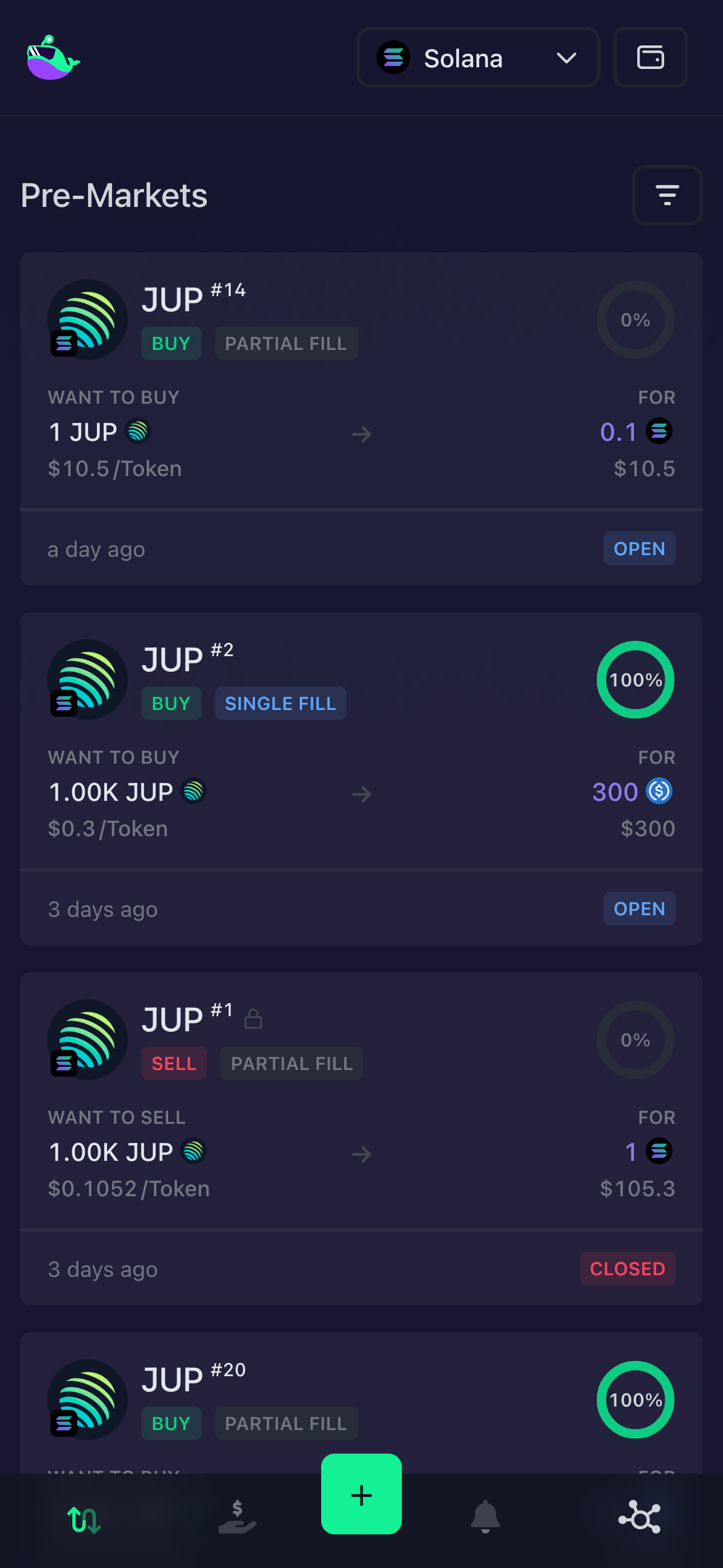Select the SELL tag on JUP #1
723x1568 pixels.
(x=174, y=1063)
